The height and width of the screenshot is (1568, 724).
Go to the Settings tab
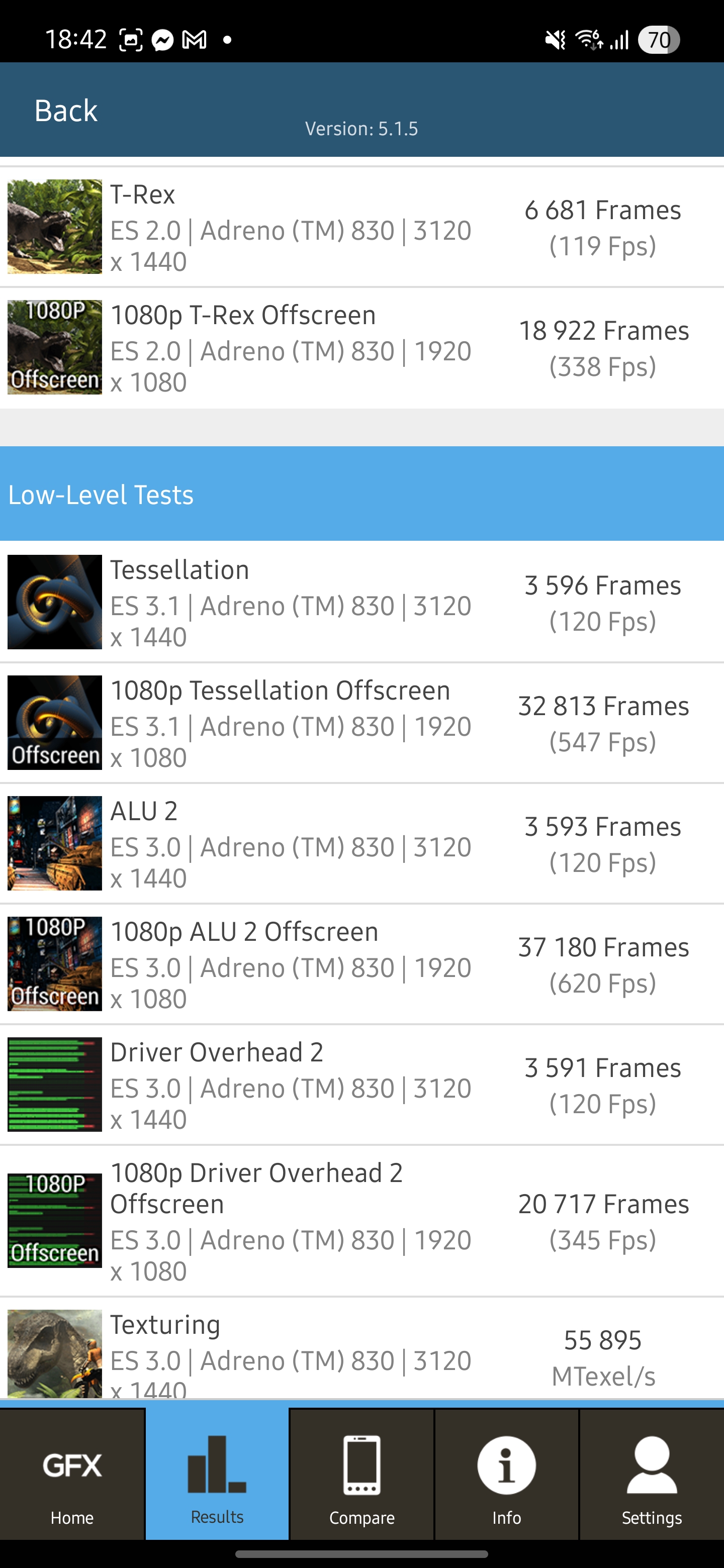[652, 1474]
